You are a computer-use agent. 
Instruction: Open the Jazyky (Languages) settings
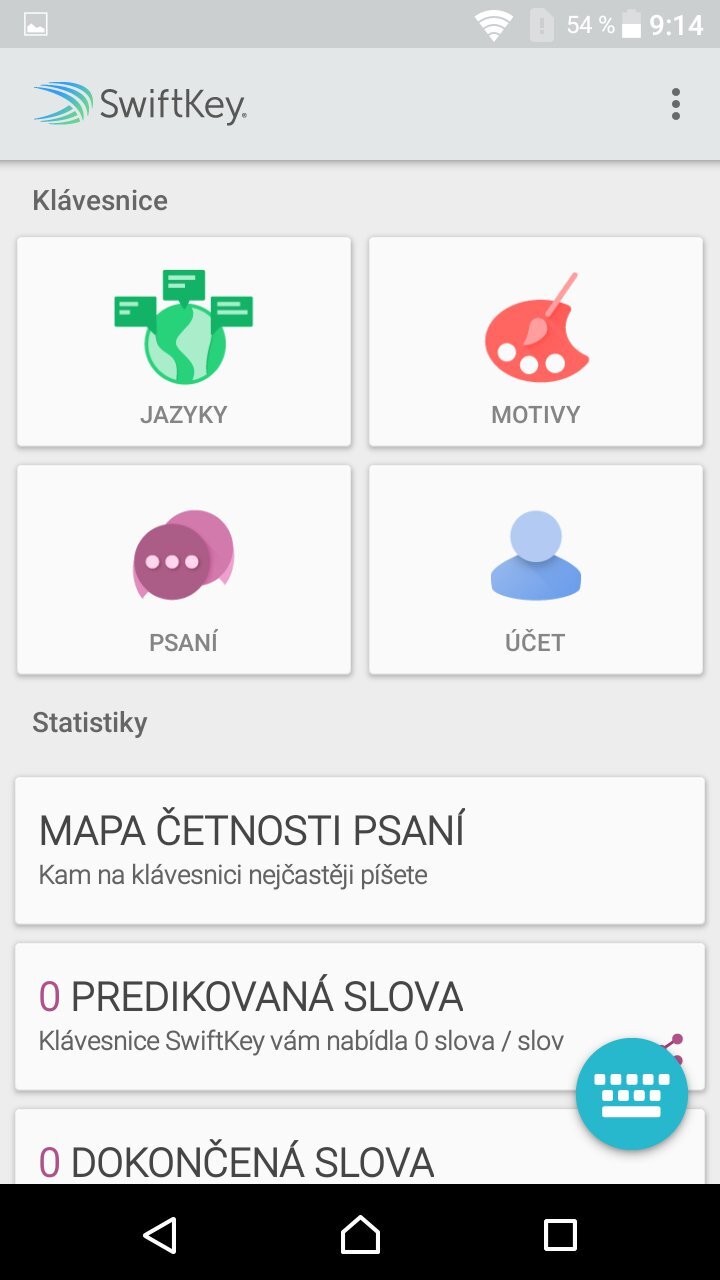pyautogui.click(x=183, y=340)
